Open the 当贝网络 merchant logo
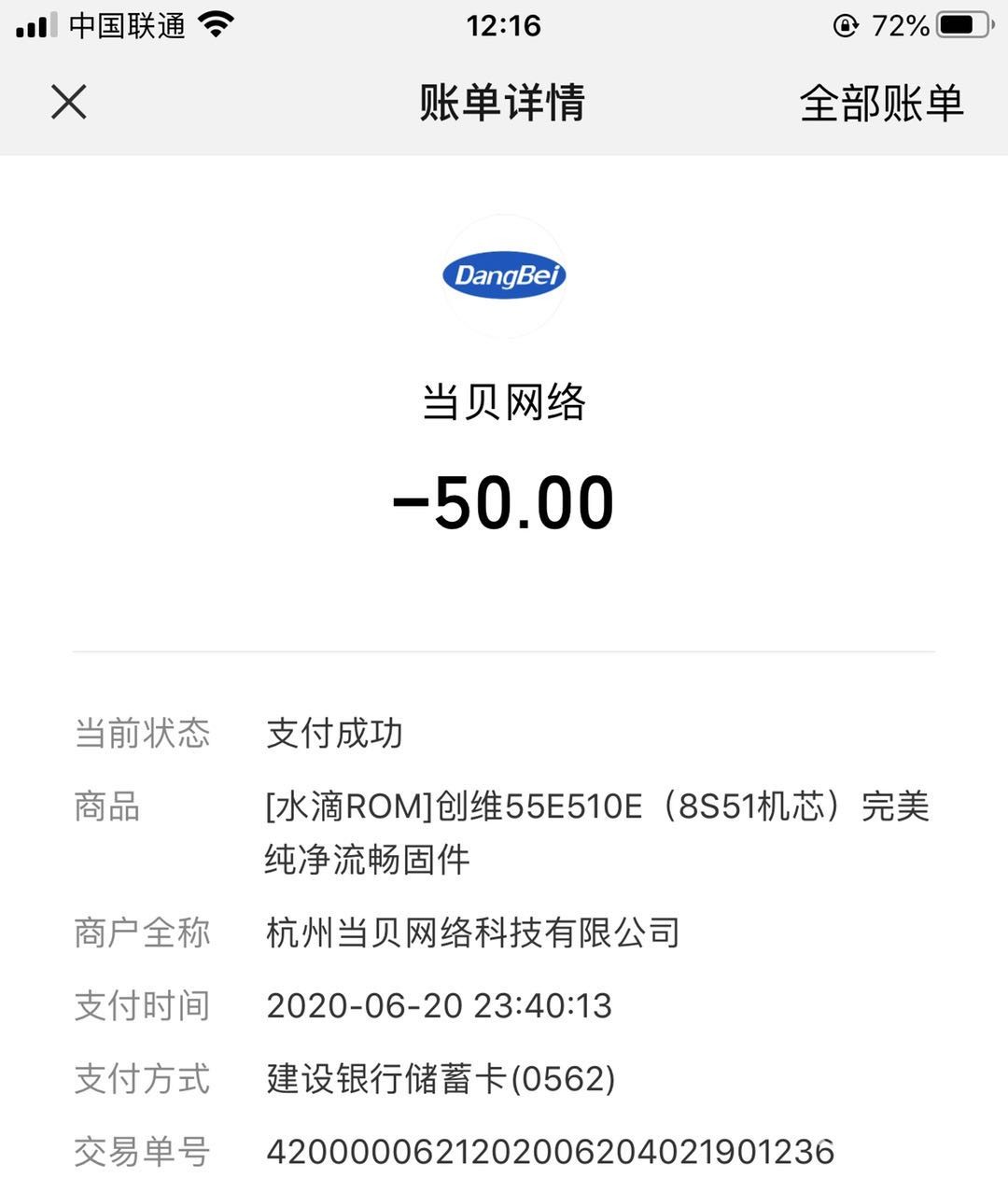1008x1178 pixels. (x=504, y=275)
